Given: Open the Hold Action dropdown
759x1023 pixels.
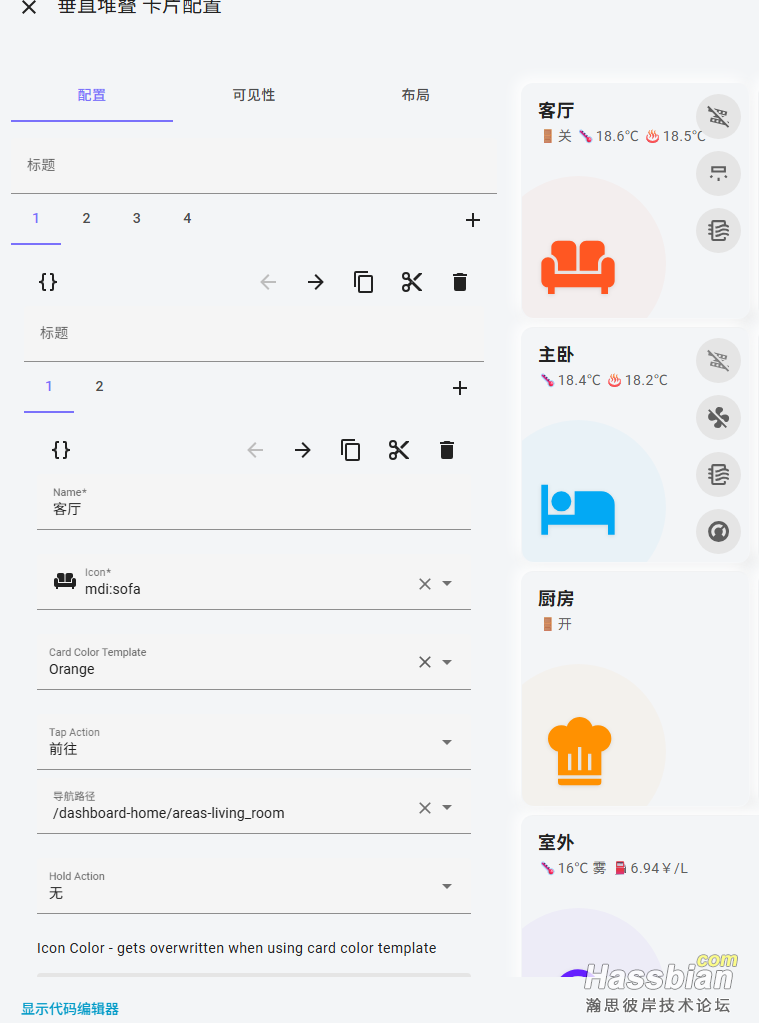Looking at the screenshot, I should (447, 886).
